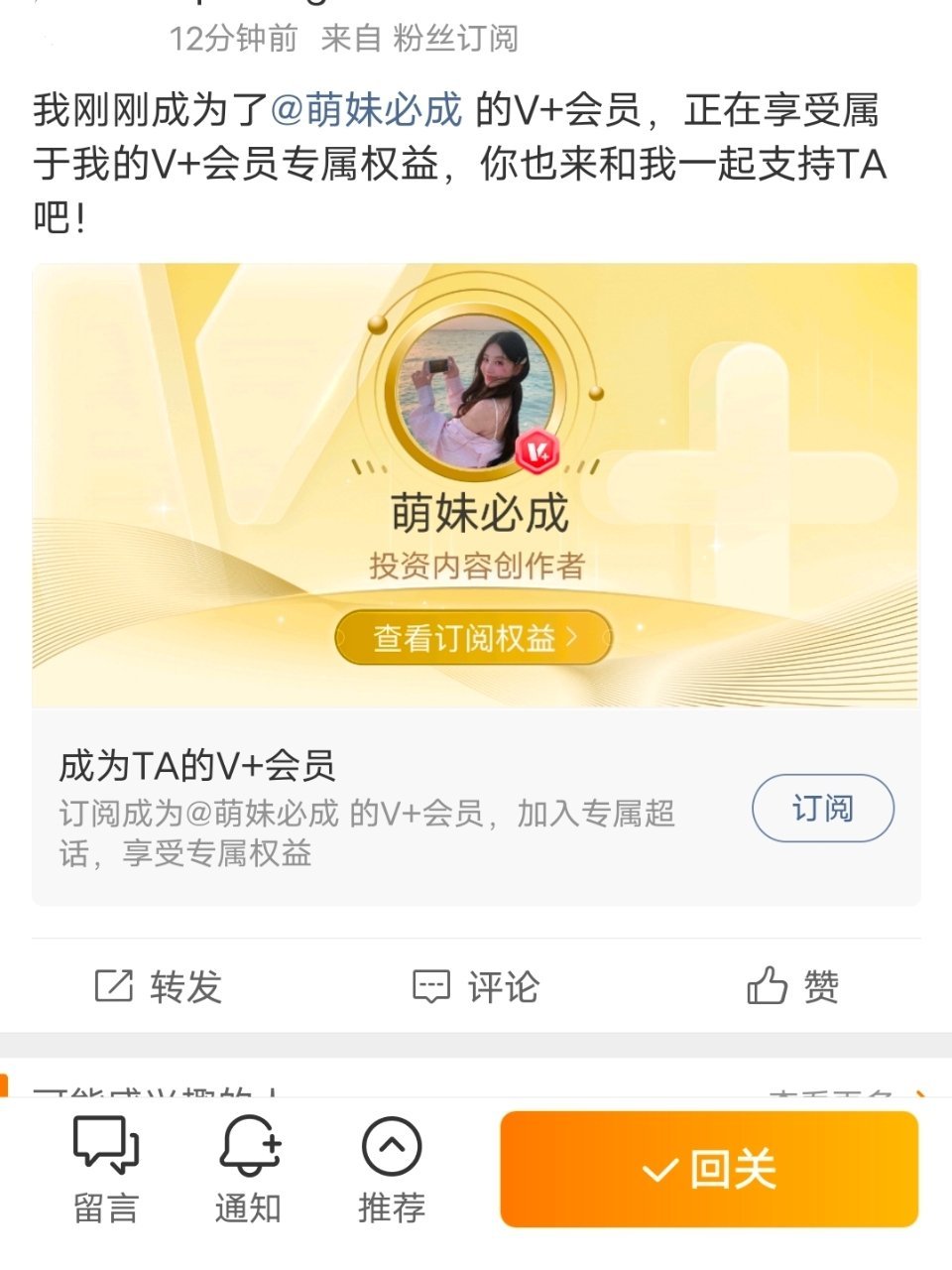Tap the 赞 thumbs-up icon
This screenshot has width=952, height=1270.
coord(766,987)
